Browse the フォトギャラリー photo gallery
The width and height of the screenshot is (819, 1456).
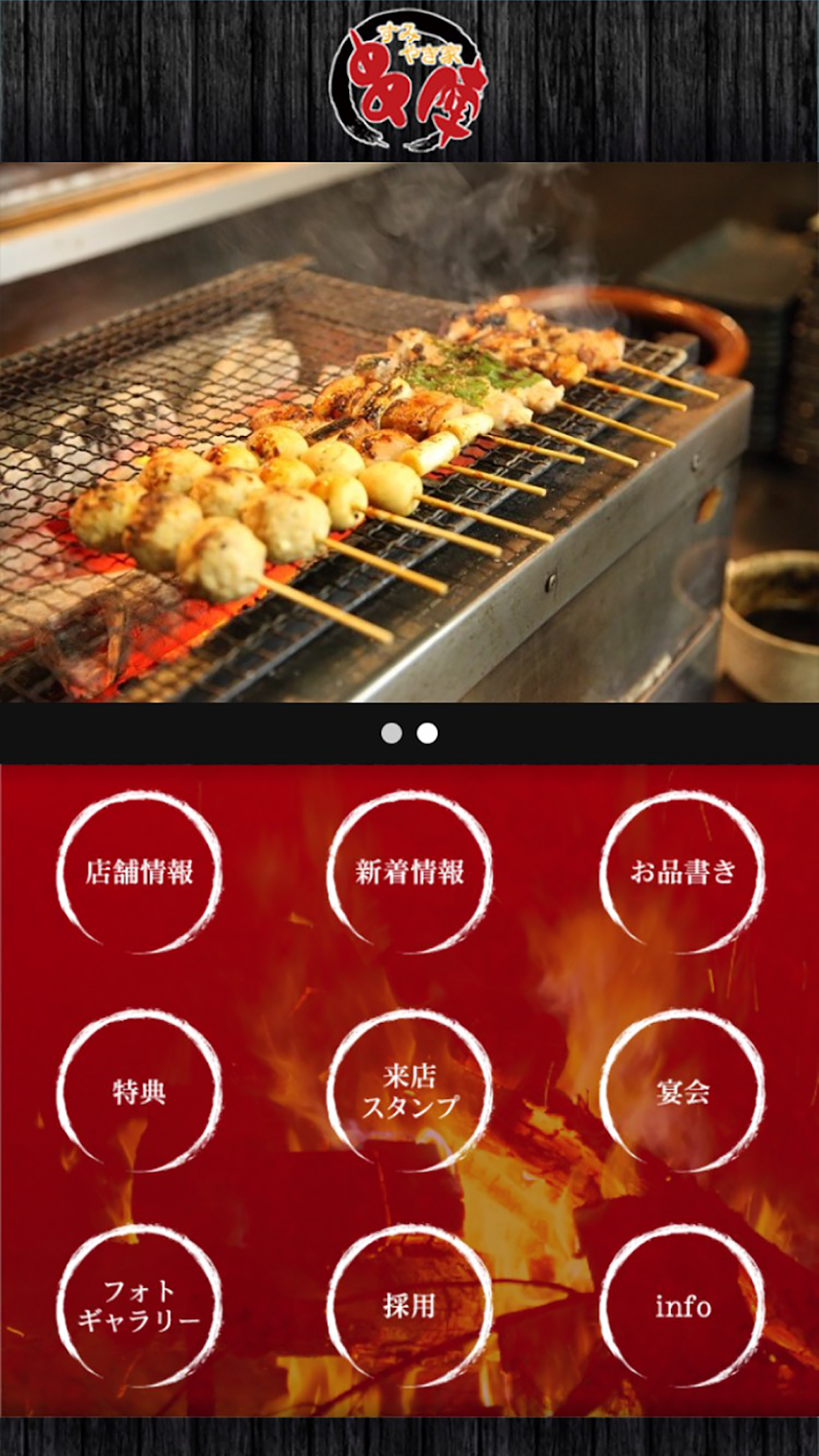pyautogui.click(x=139, y=1306)
